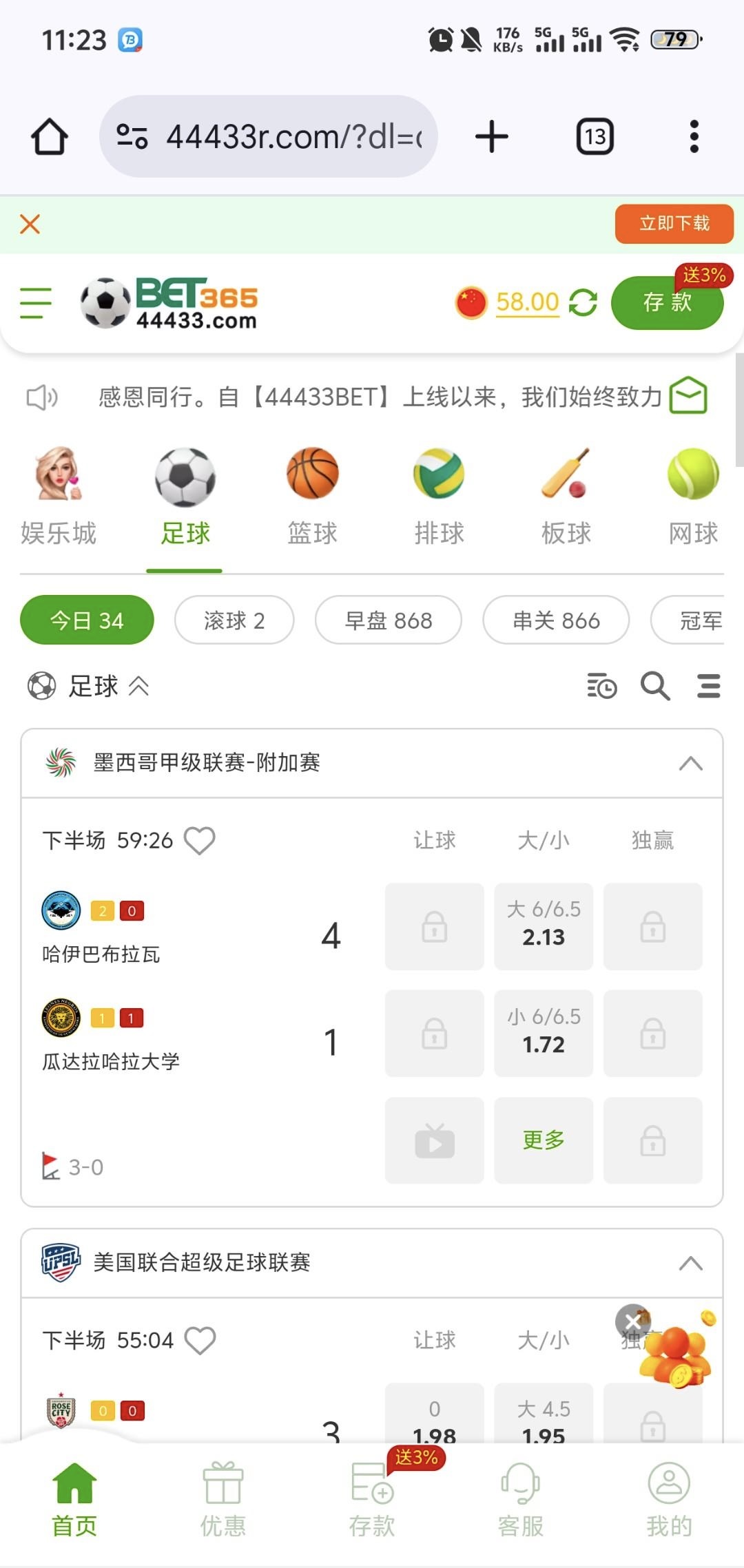Open the messages envelope icon
The width and height of the screenshot is (744, 1568).
[x=689, y=396]
